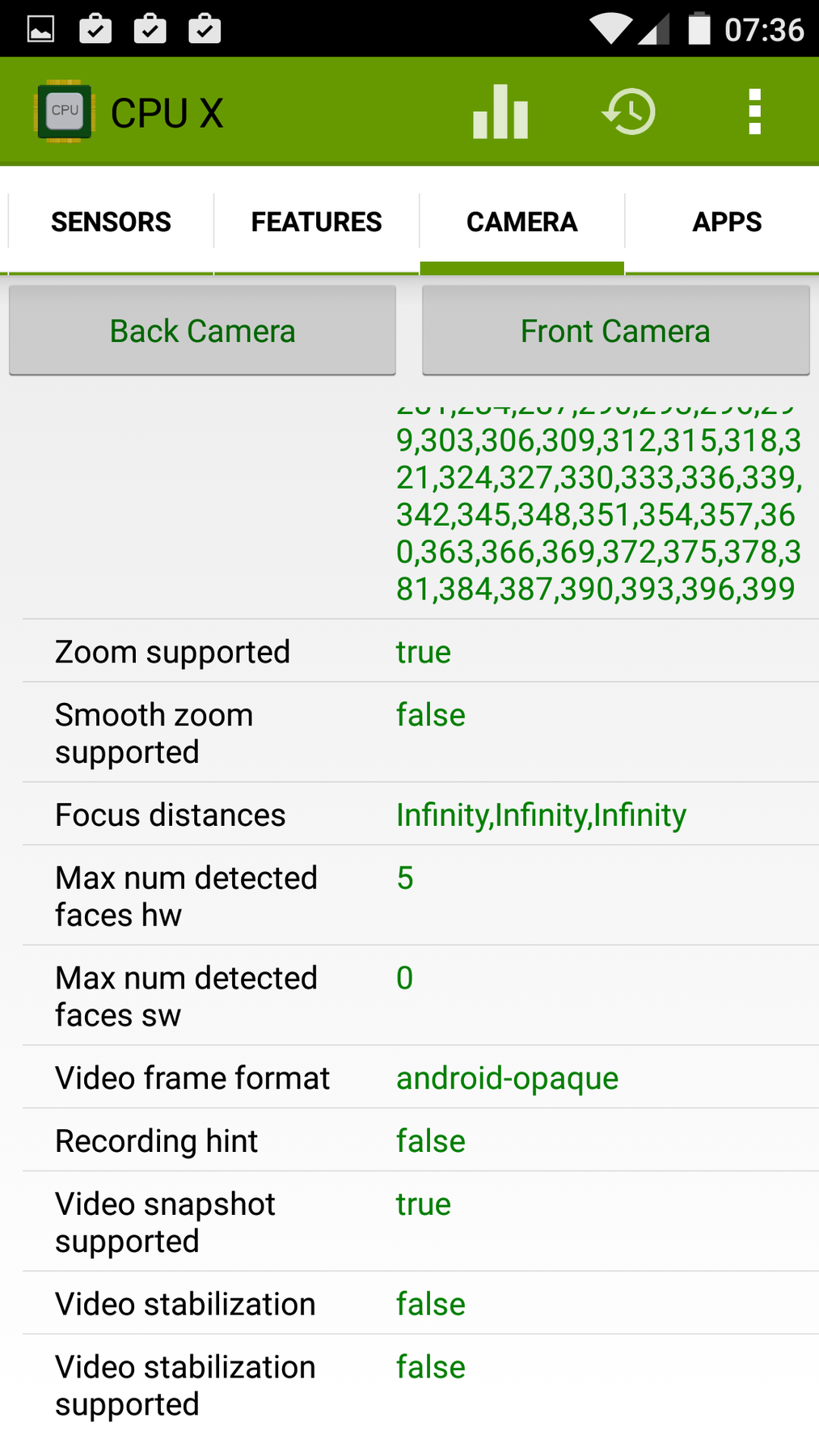Go to the Apps tab

tap(726, 222)
